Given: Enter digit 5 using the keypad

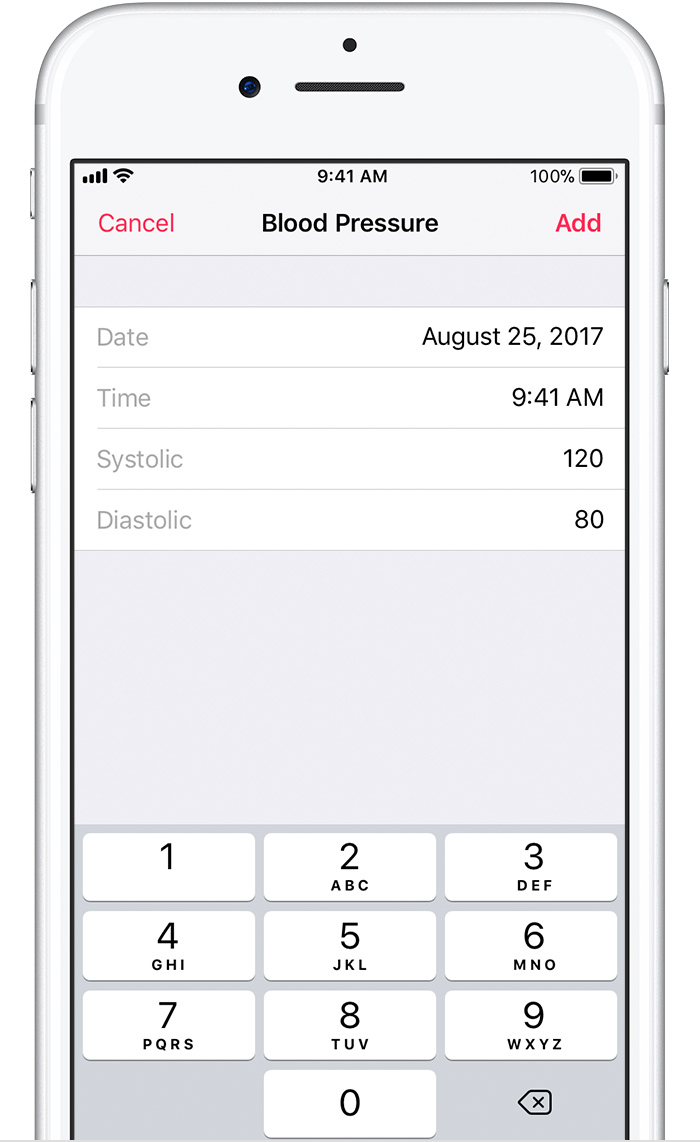Looking at the screenshot, I should pos(350,945).
